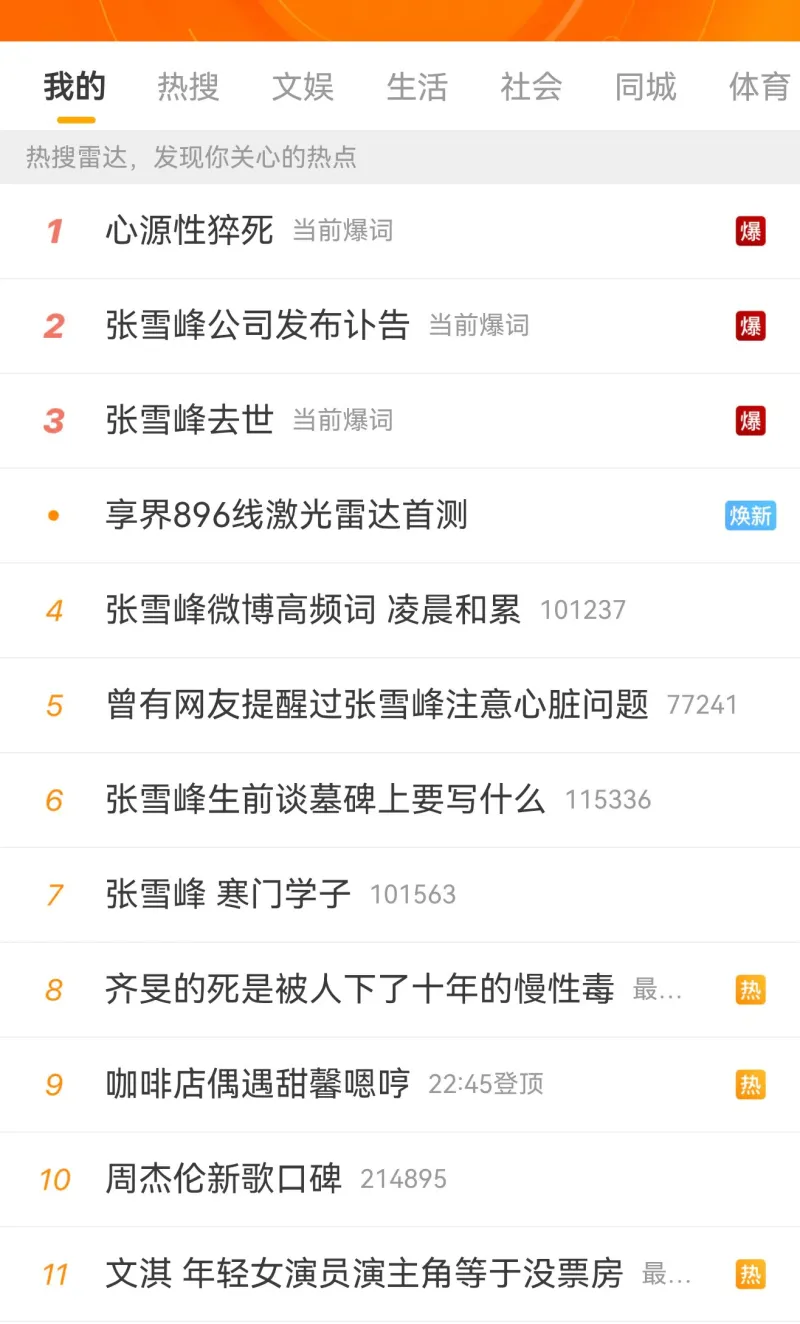
Task: Open 张雪峰生前谈墓碑上要写什么 topic
Action: click(325, 800)
